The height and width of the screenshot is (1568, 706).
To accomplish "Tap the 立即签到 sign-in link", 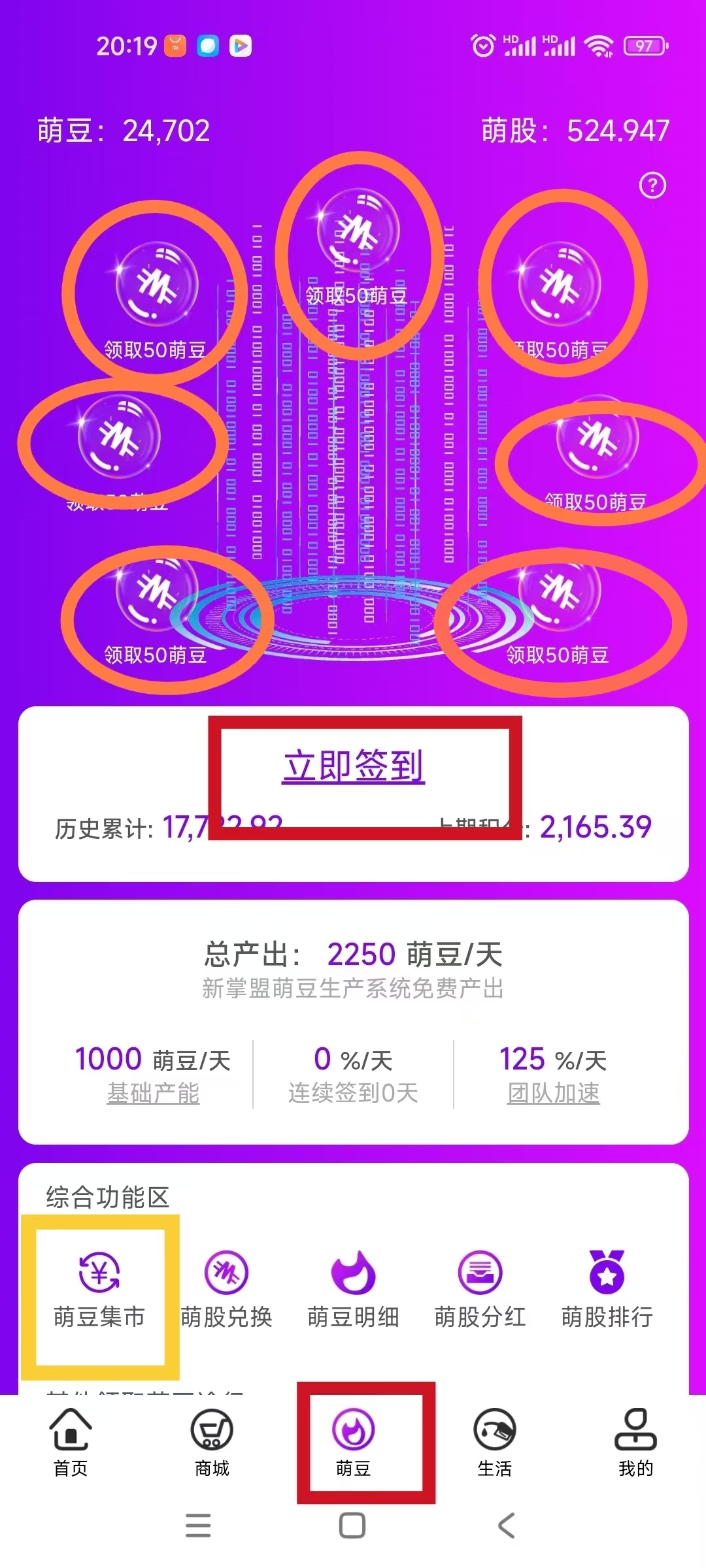I will (x=354, y=766).
